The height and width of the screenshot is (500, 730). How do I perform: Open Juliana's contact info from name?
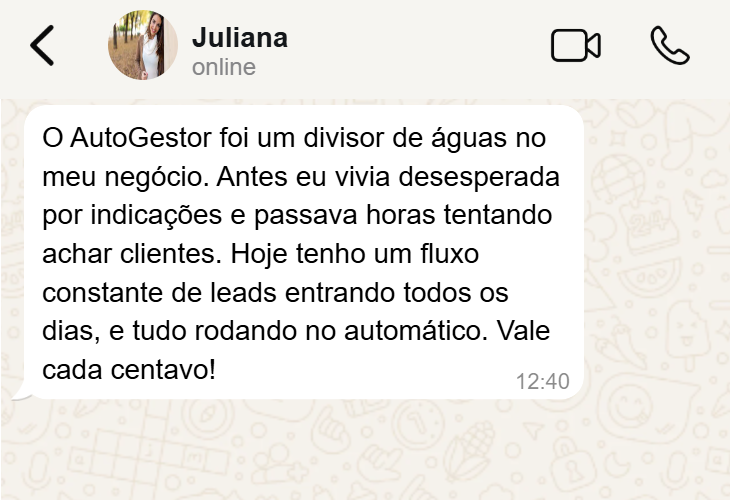(239, 38)
